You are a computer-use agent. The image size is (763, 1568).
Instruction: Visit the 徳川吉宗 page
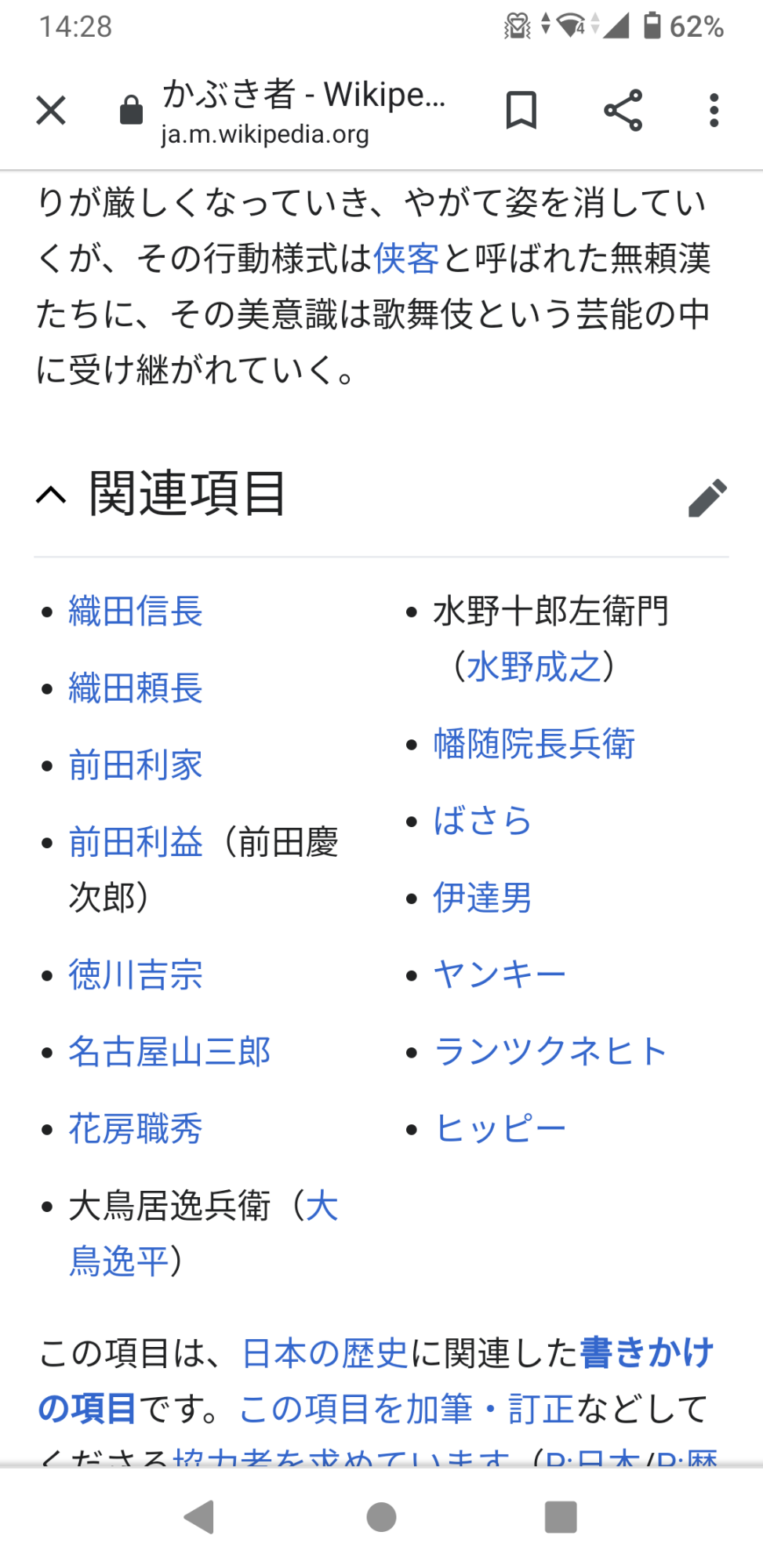click(136, 975)
